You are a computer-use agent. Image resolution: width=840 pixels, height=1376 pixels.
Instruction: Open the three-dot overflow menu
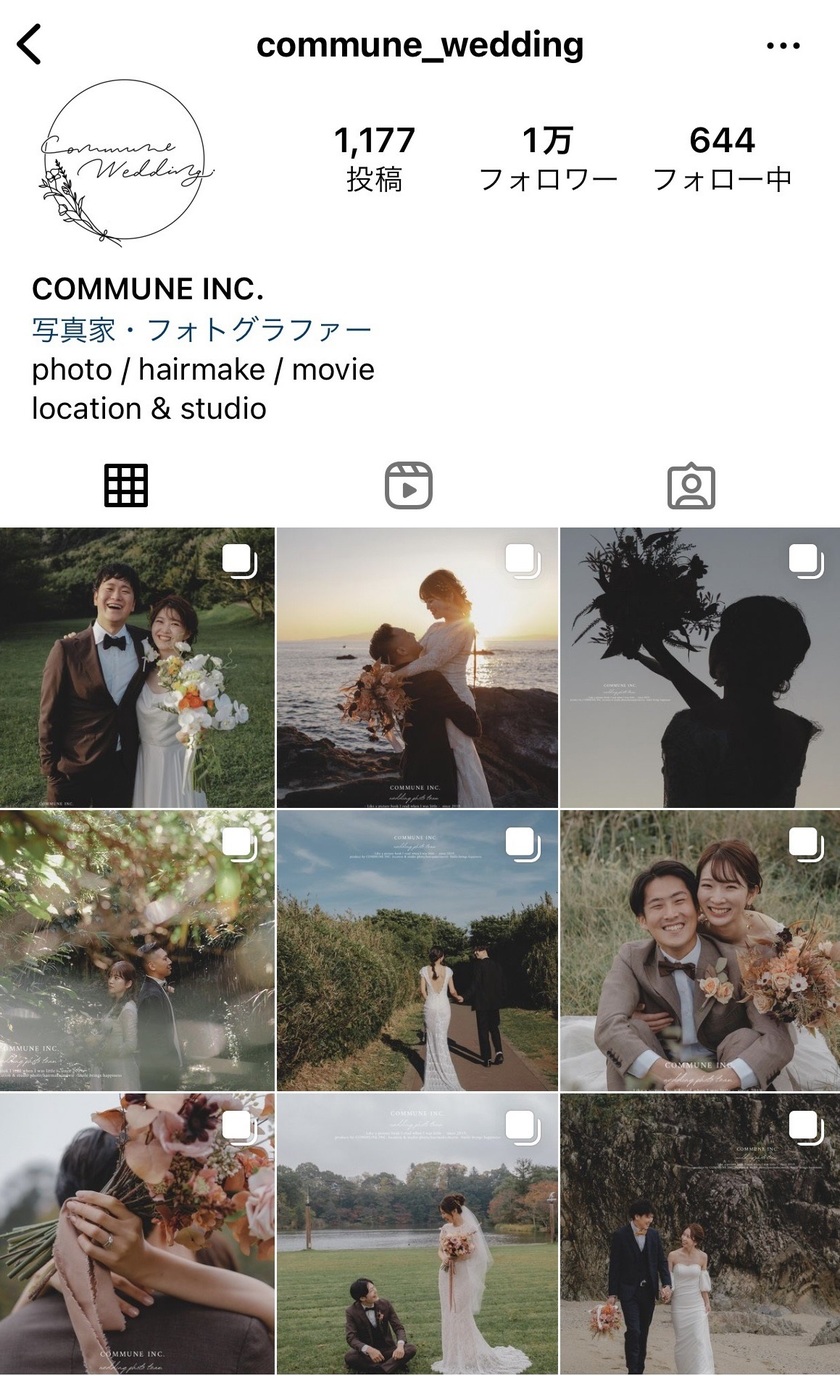click(783, 46)
